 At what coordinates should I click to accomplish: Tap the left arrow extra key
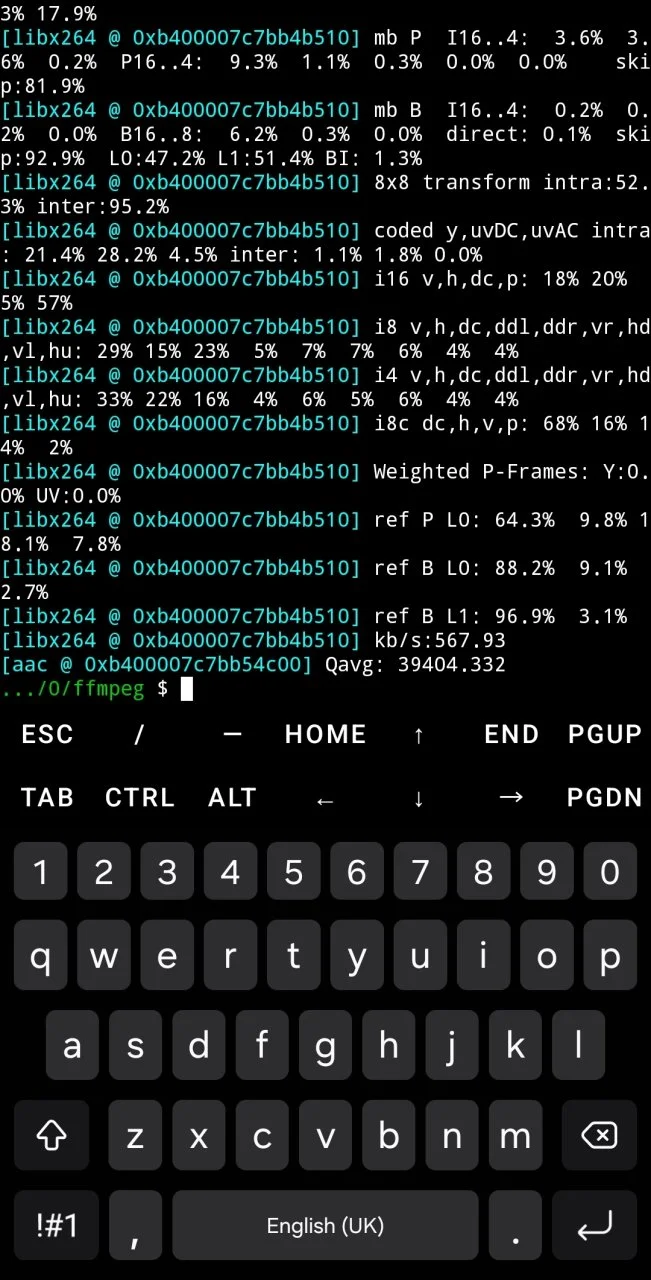click(325, 797)
